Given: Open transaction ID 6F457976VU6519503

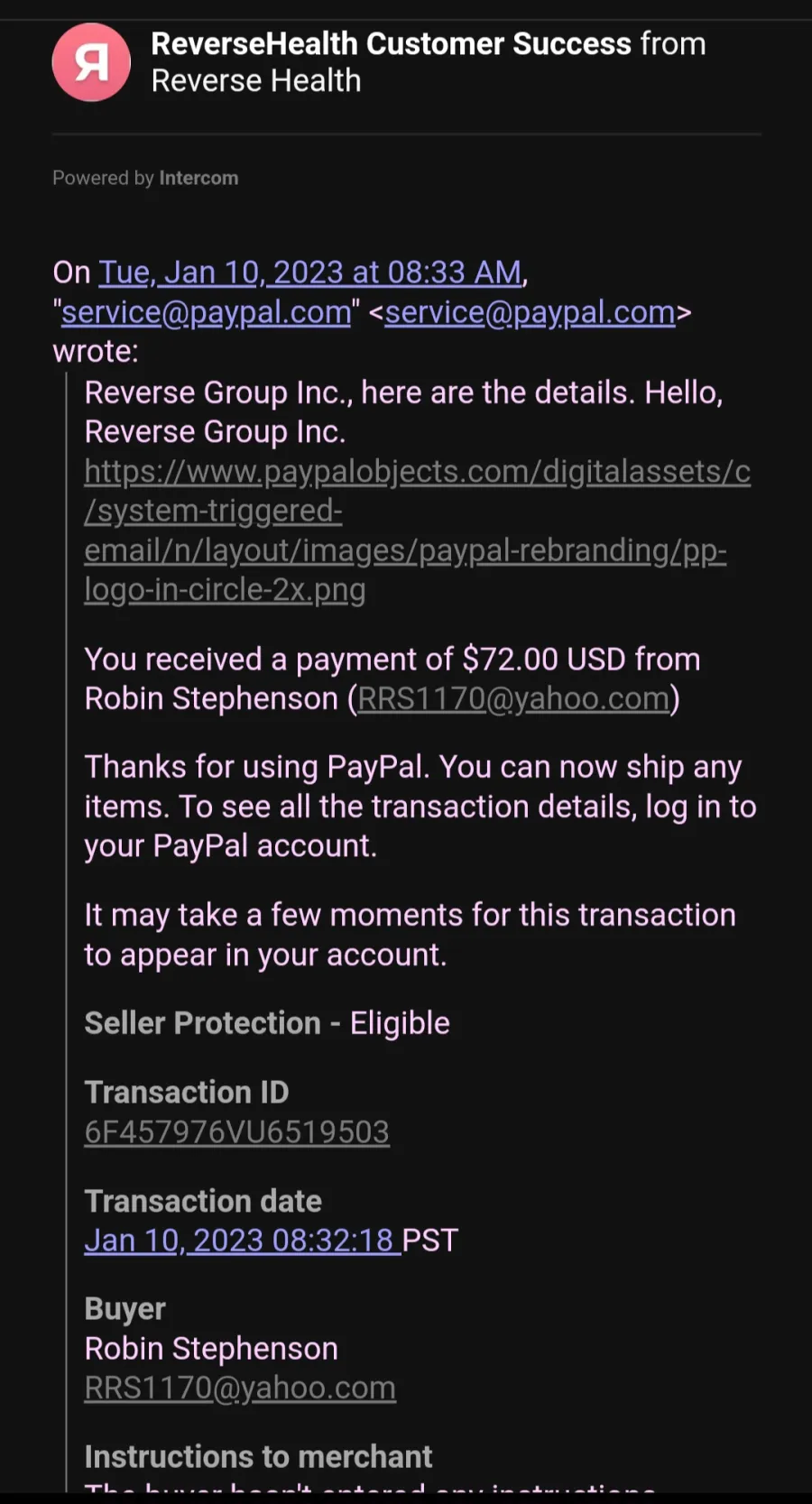Looking at the screenshot, I should [236, 1132].
